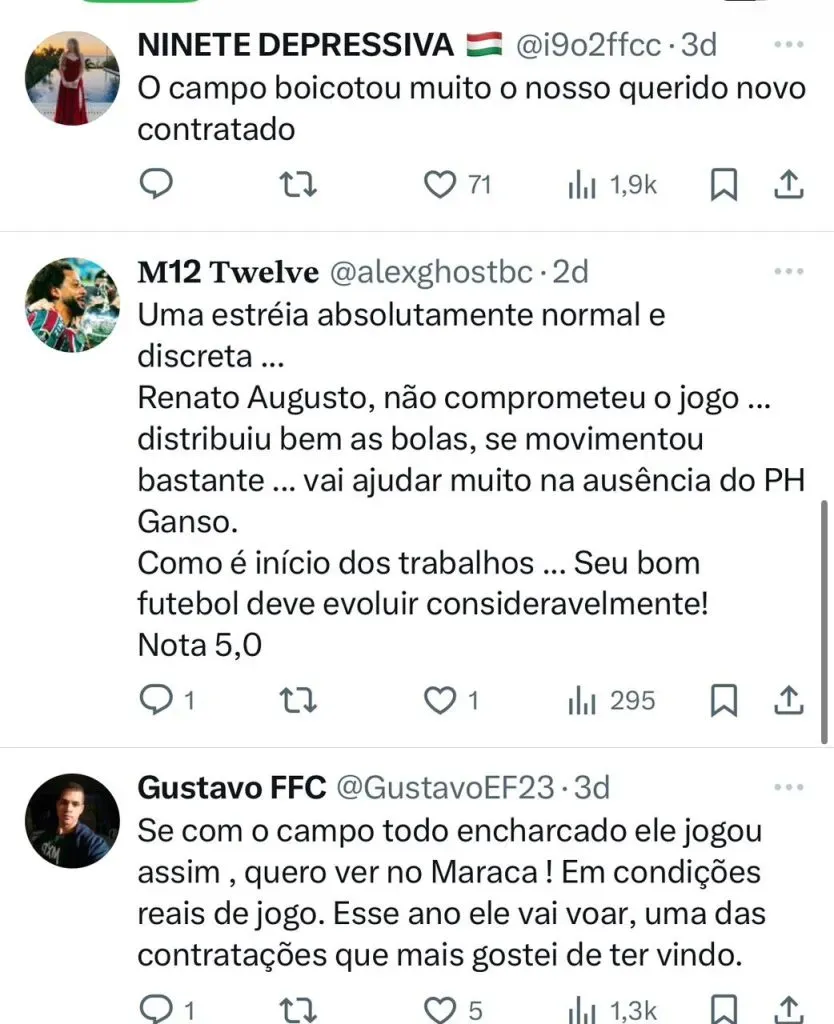Open overflow menu on NINETE DEPRESSIVA's tweet

(x=789, y=46)
